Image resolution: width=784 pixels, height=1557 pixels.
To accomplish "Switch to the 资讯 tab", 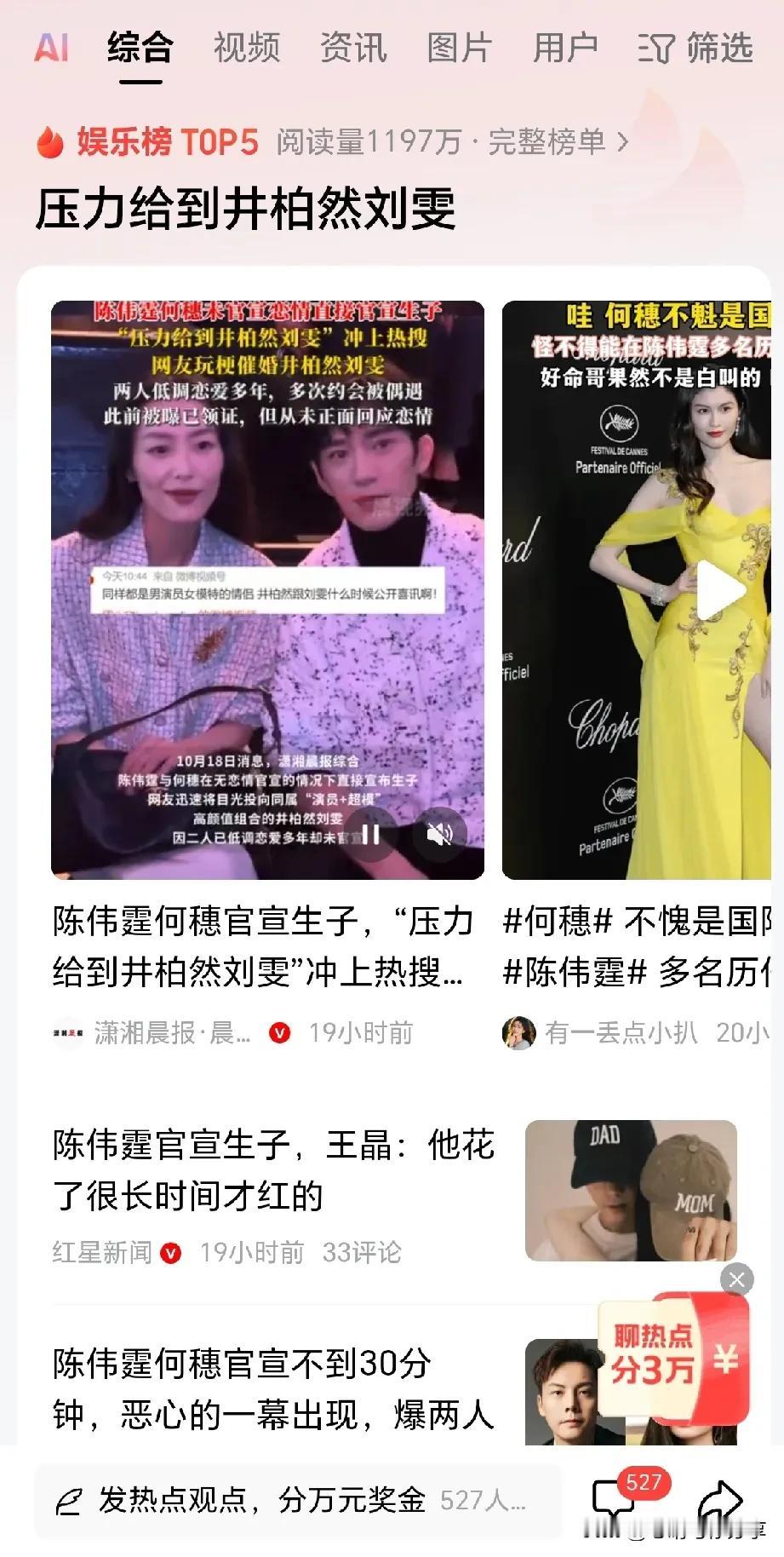I will [x=353, y=48].
